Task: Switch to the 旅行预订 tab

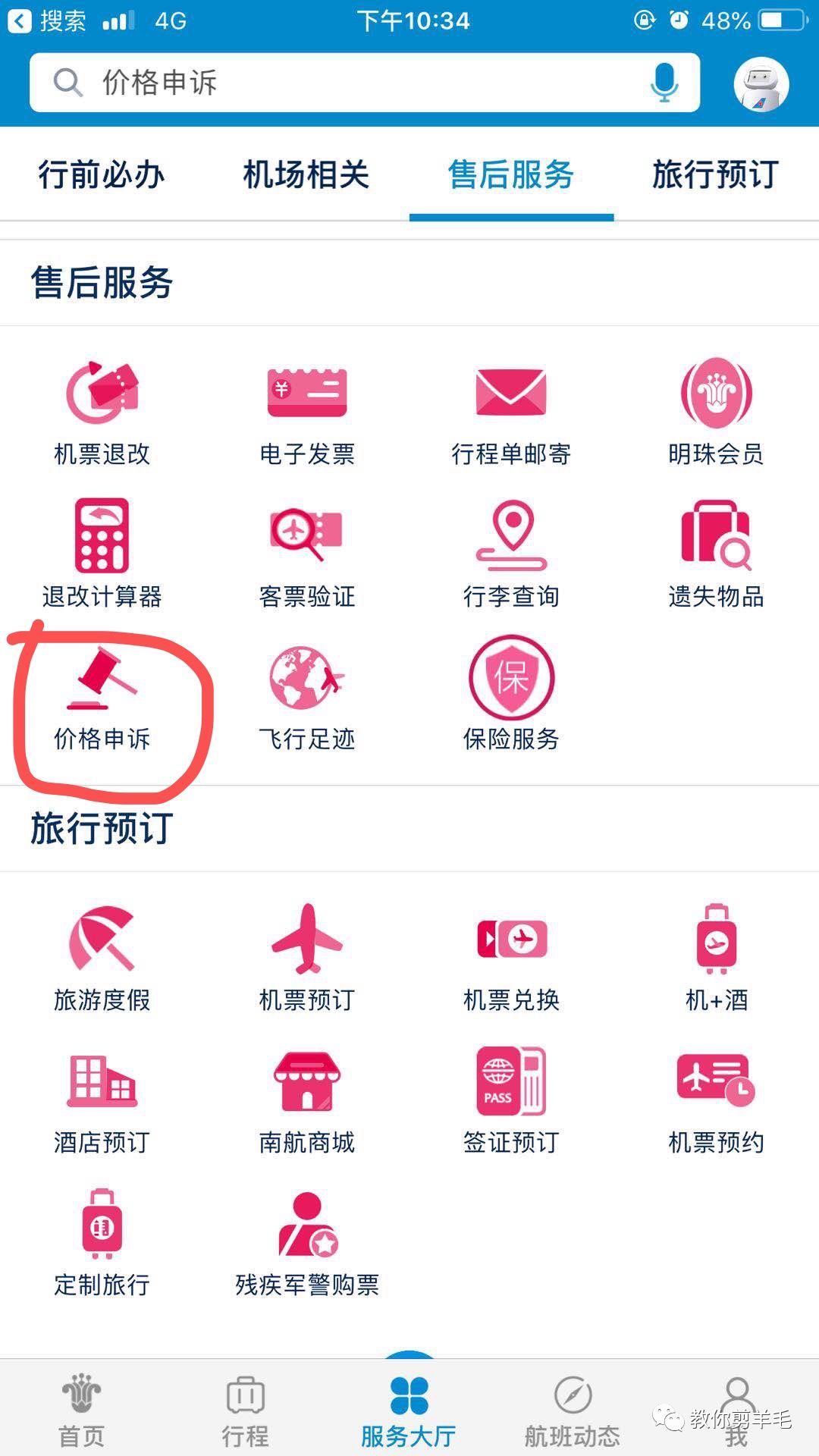Action: click(x=715, y=175)
